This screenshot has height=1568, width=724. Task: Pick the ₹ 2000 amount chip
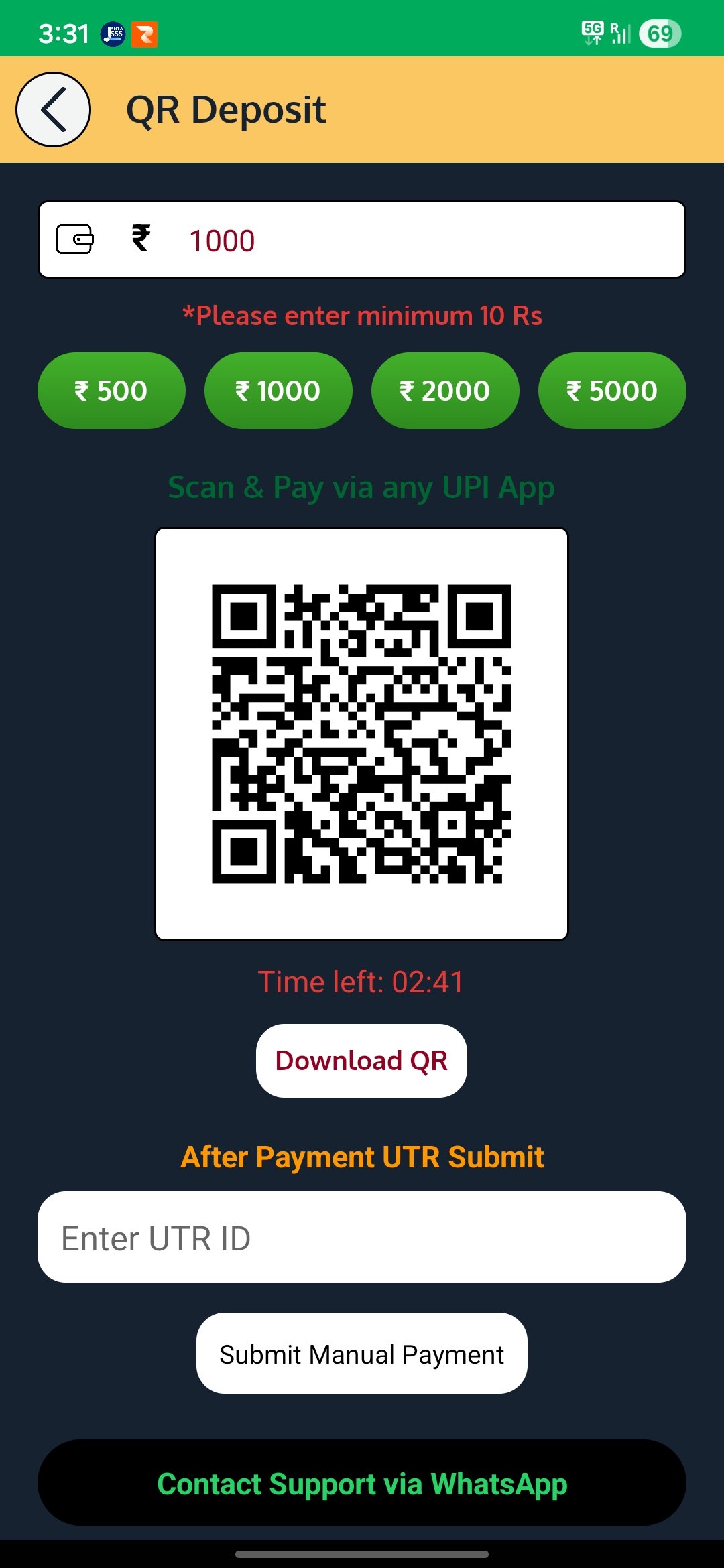(x=445, y=391)
